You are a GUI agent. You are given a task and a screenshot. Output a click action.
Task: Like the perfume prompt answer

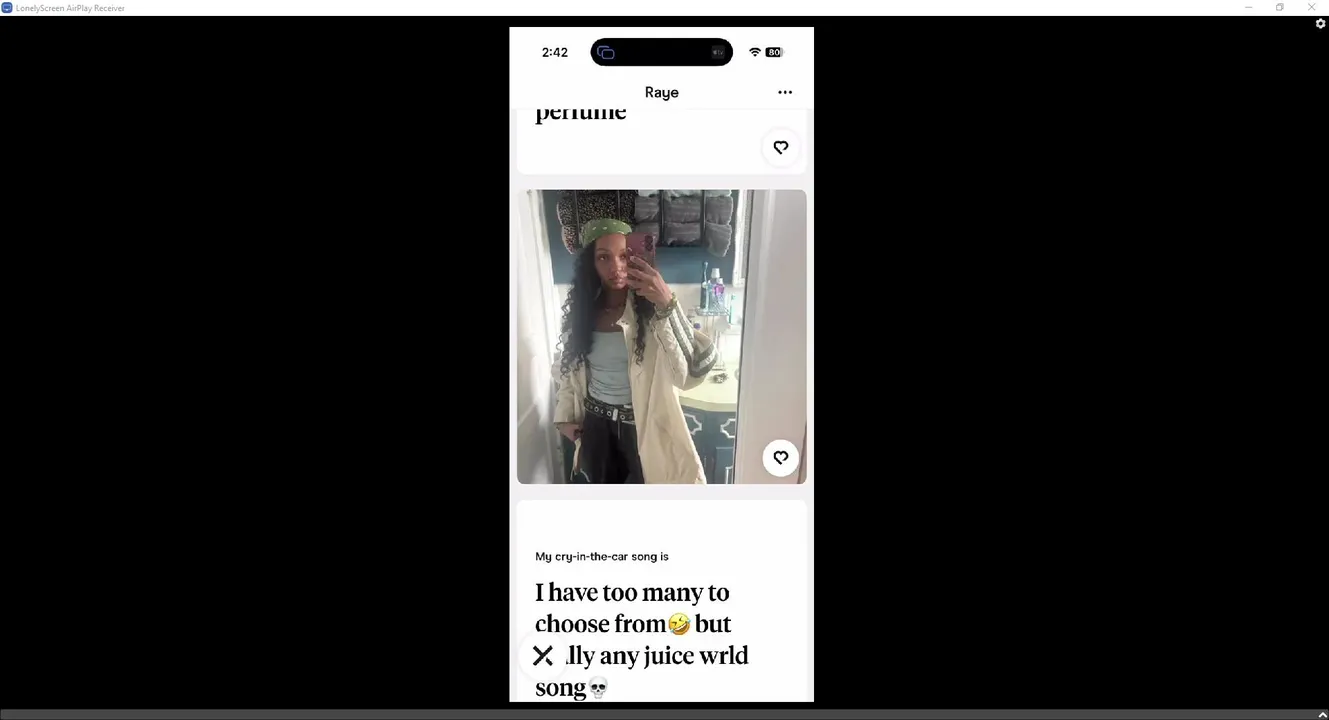(781, 147)
